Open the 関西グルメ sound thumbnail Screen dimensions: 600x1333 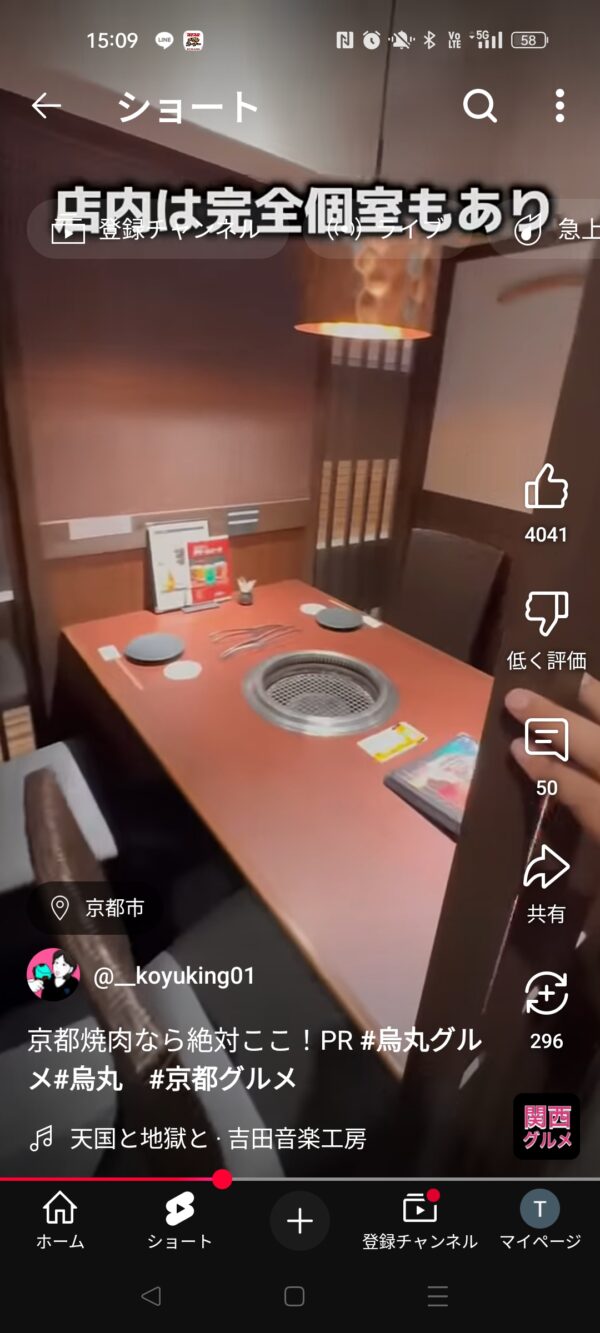click(546, 1126)
